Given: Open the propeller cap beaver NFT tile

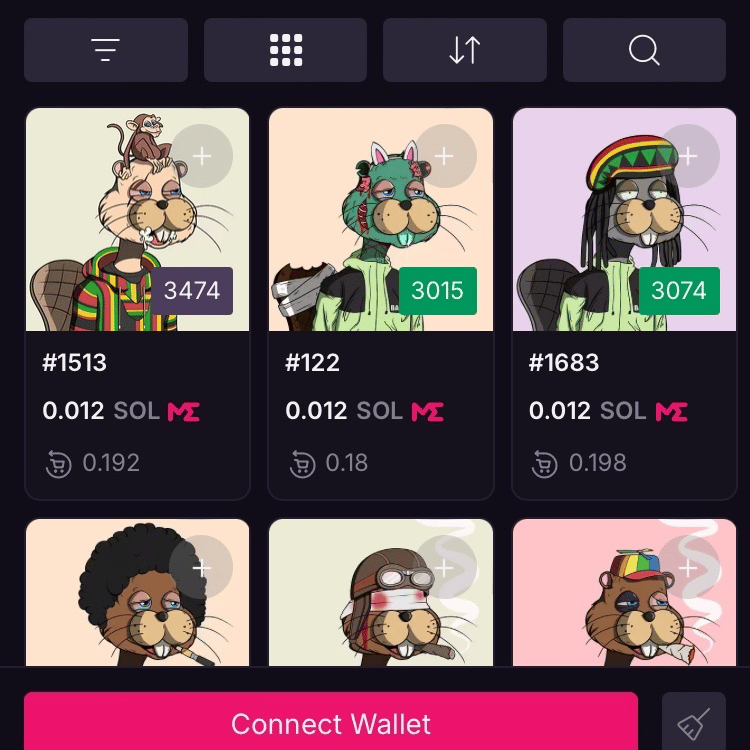Looking at the screenshot, I should [624, 592].
